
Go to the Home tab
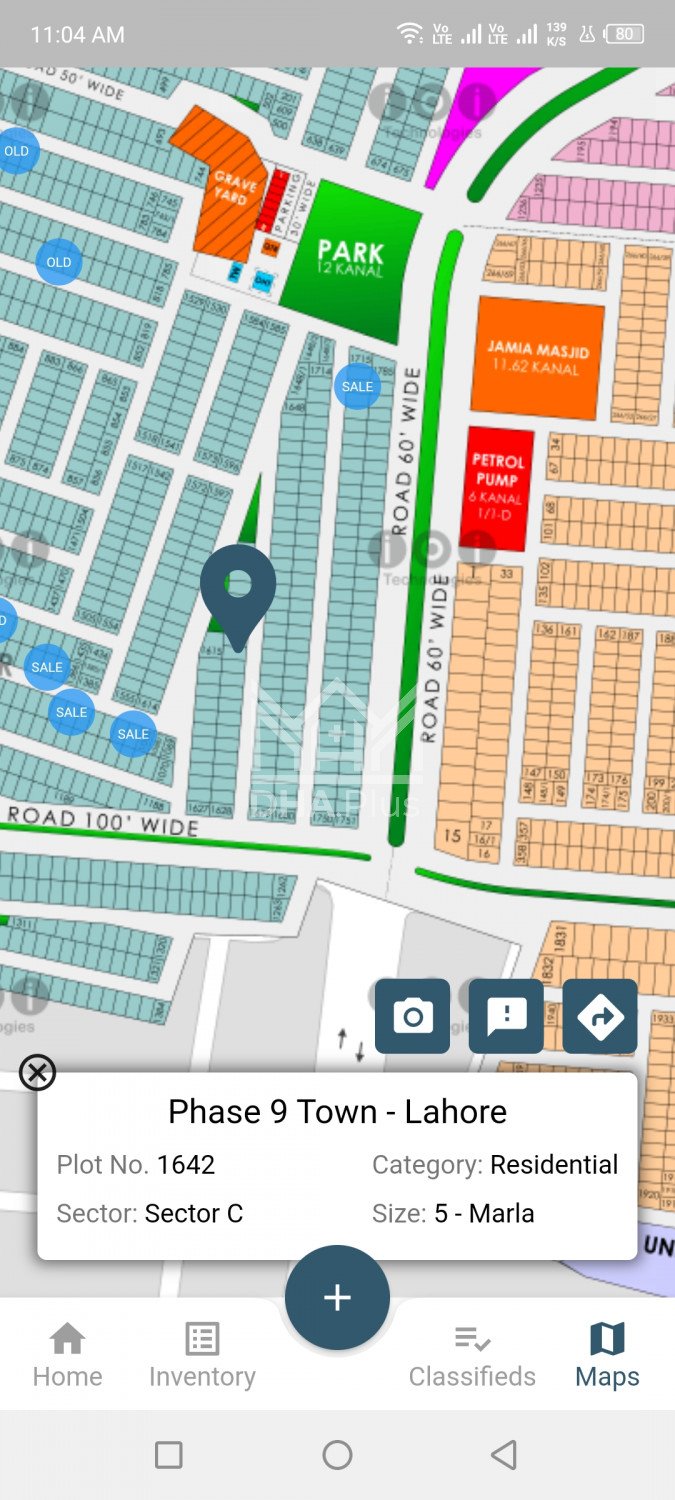point(67,1355)
